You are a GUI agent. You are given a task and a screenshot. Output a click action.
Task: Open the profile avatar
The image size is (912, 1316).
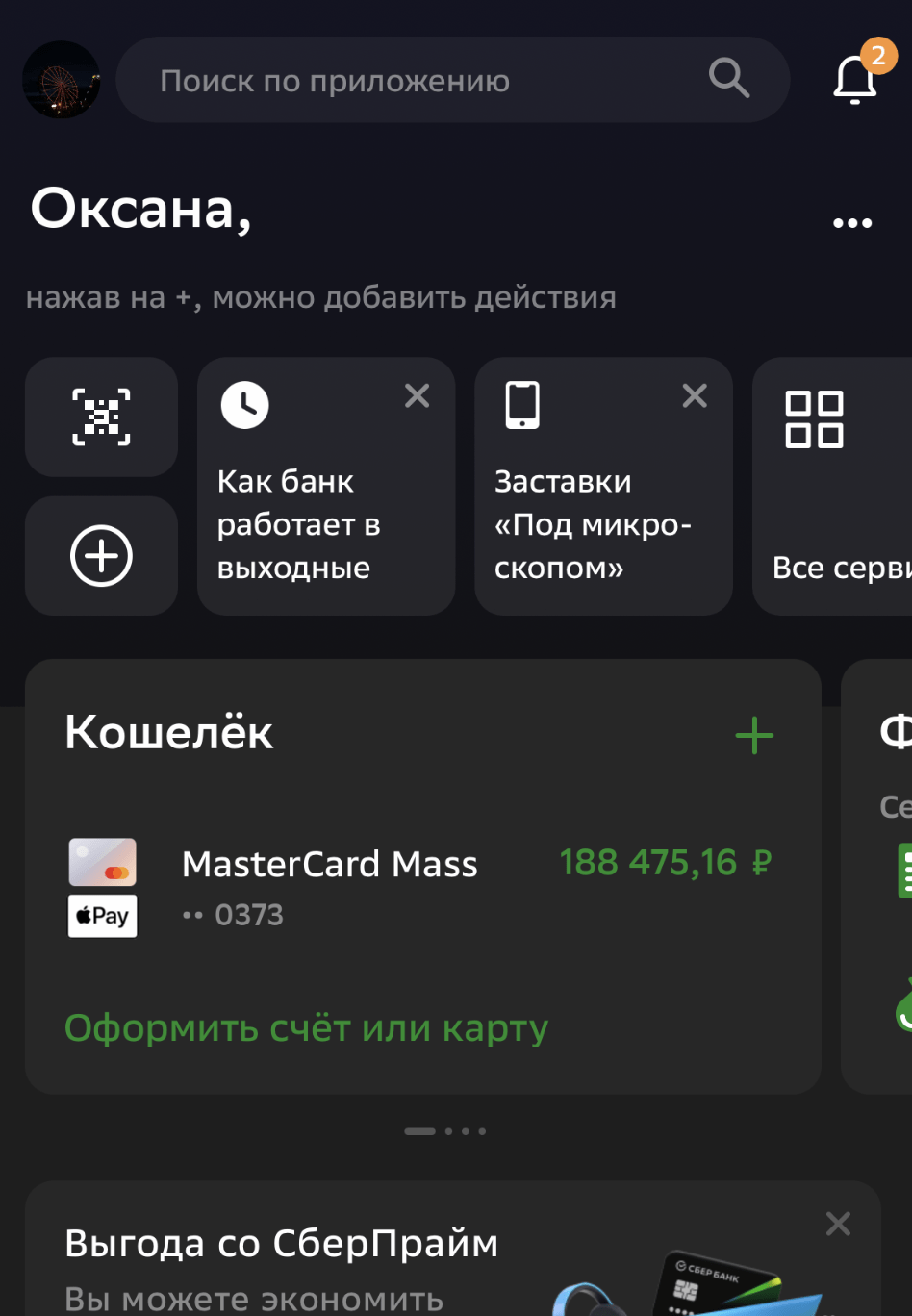tap(61, 80)
